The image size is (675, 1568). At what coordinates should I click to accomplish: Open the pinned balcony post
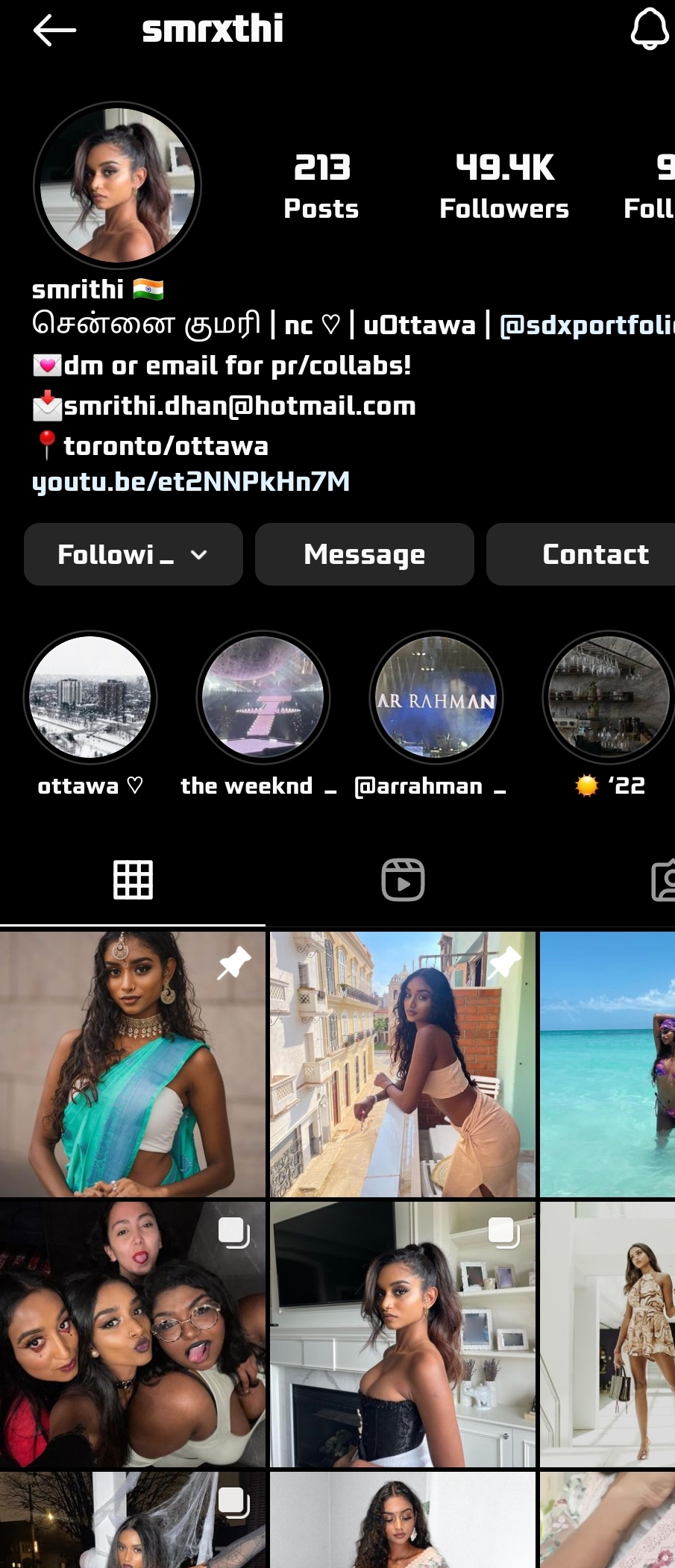pos(403,1064)
